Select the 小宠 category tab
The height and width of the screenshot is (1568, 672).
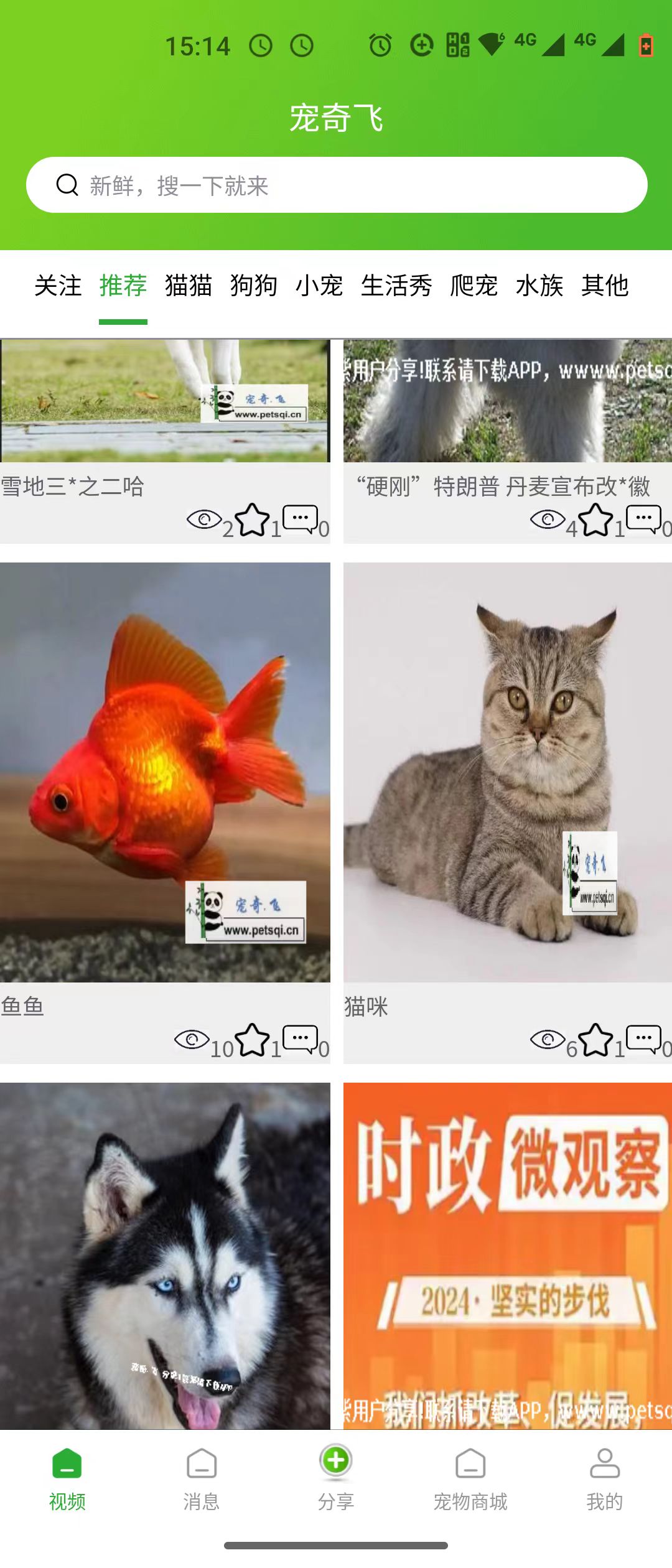point(319,286)
